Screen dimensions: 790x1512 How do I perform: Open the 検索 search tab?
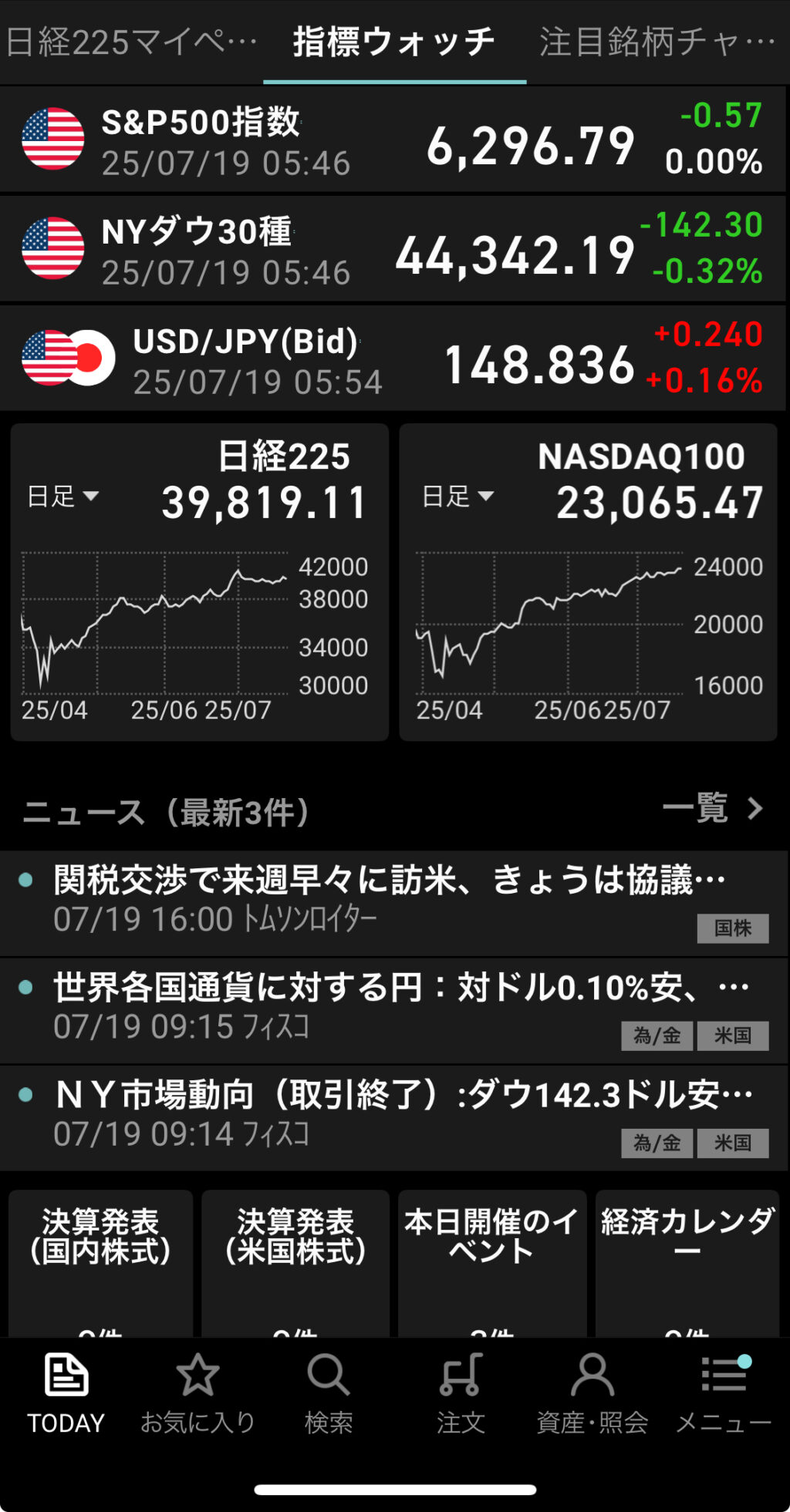pos(329,1394)
